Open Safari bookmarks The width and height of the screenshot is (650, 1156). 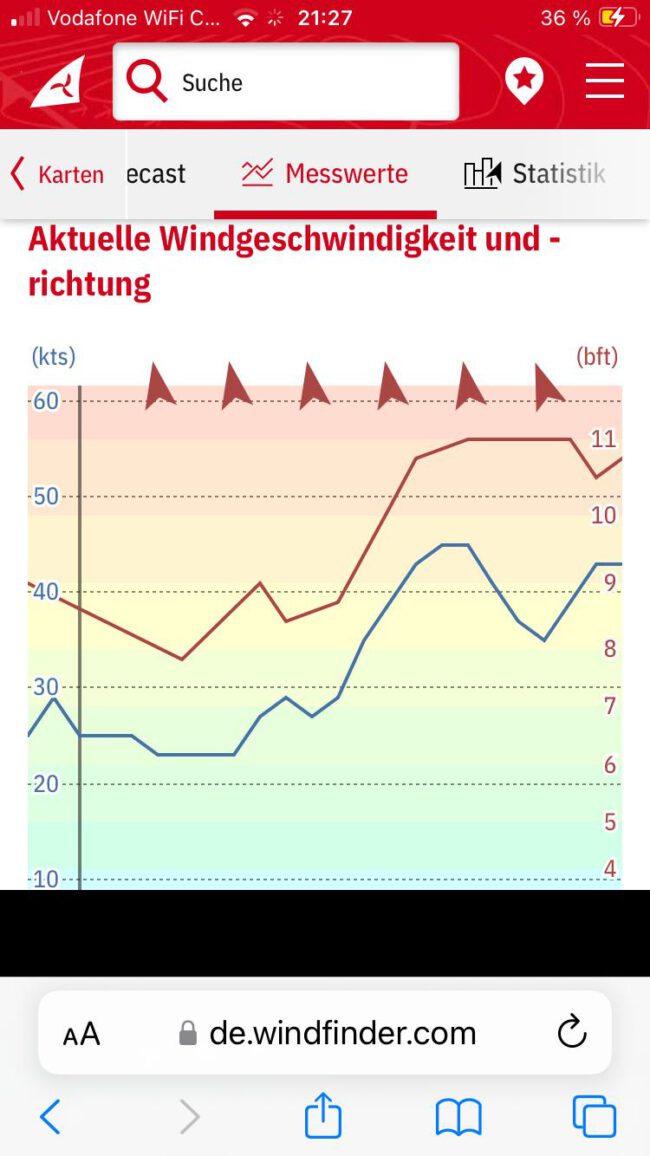point(458,1116)
